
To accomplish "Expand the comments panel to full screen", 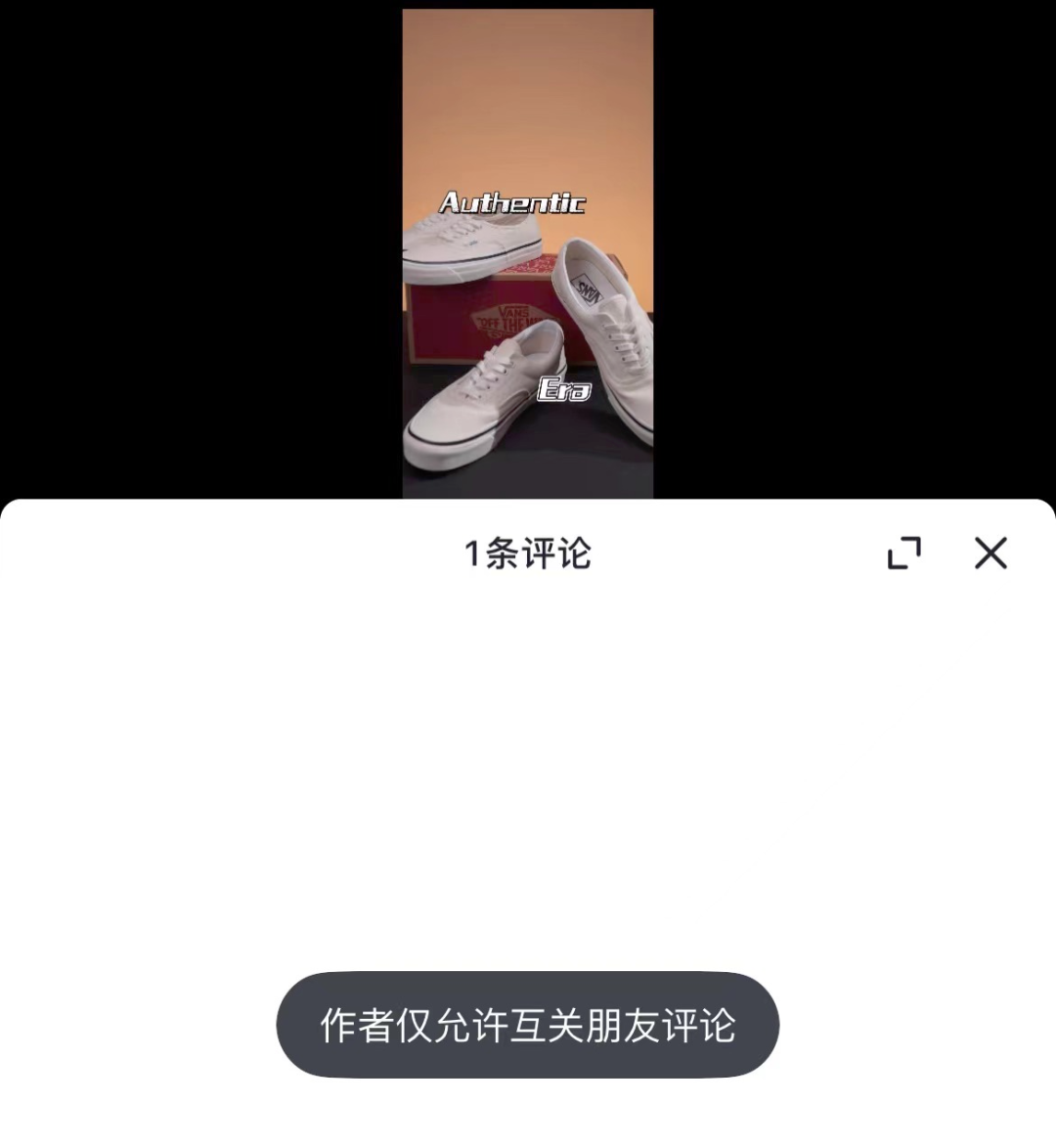I will [x=904, y=553].
